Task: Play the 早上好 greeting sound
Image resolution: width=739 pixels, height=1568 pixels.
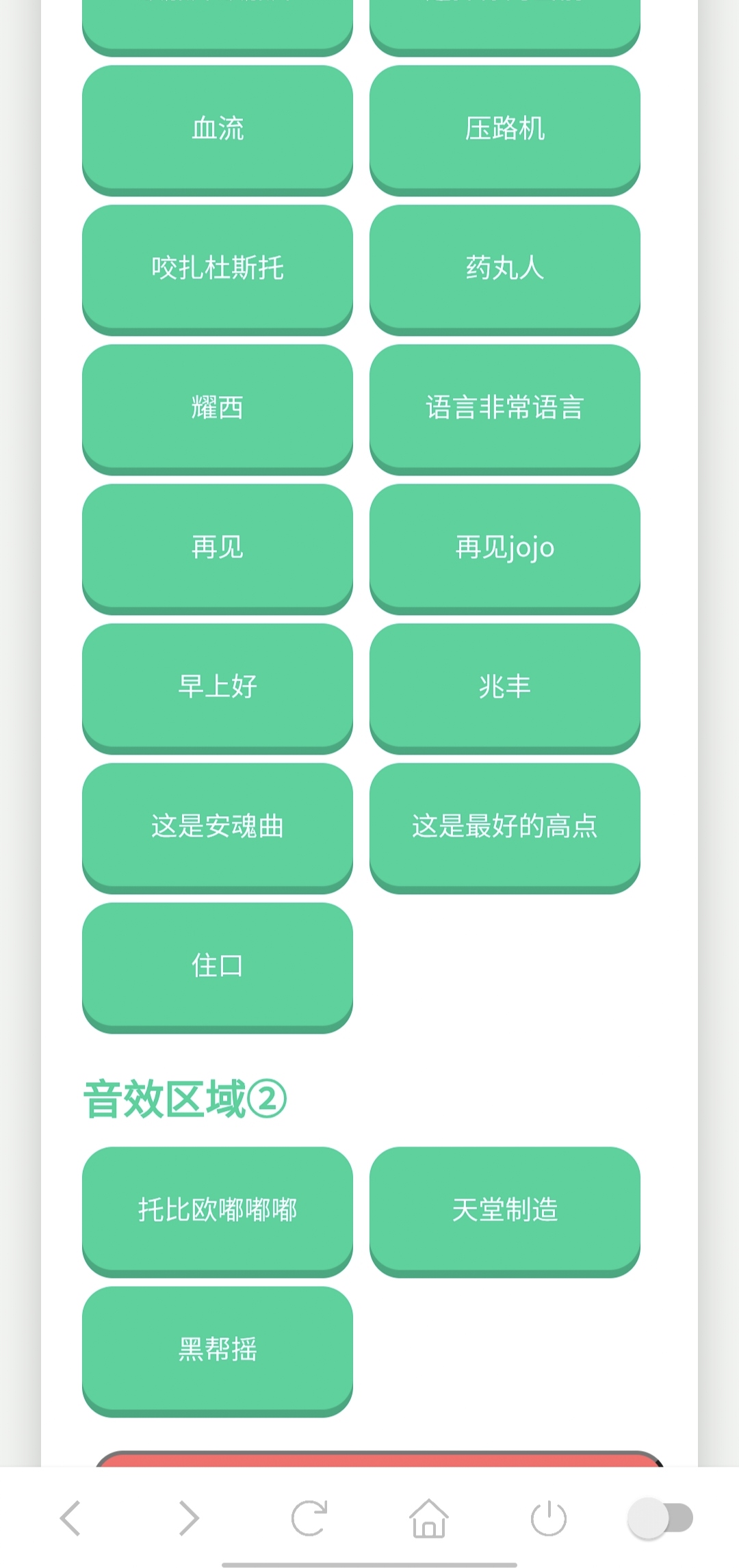Action: point(218,687)
